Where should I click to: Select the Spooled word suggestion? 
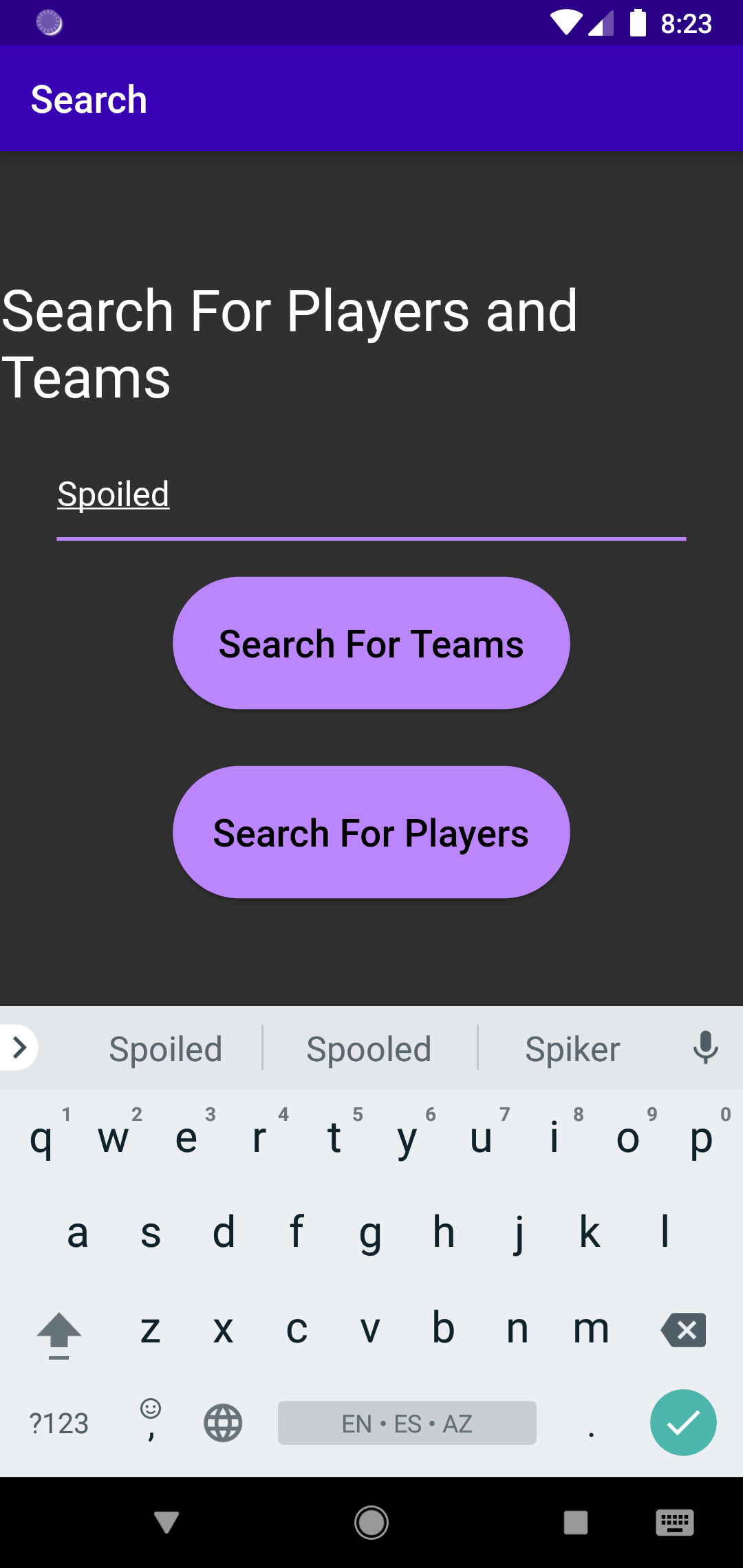click(369, 1047)
